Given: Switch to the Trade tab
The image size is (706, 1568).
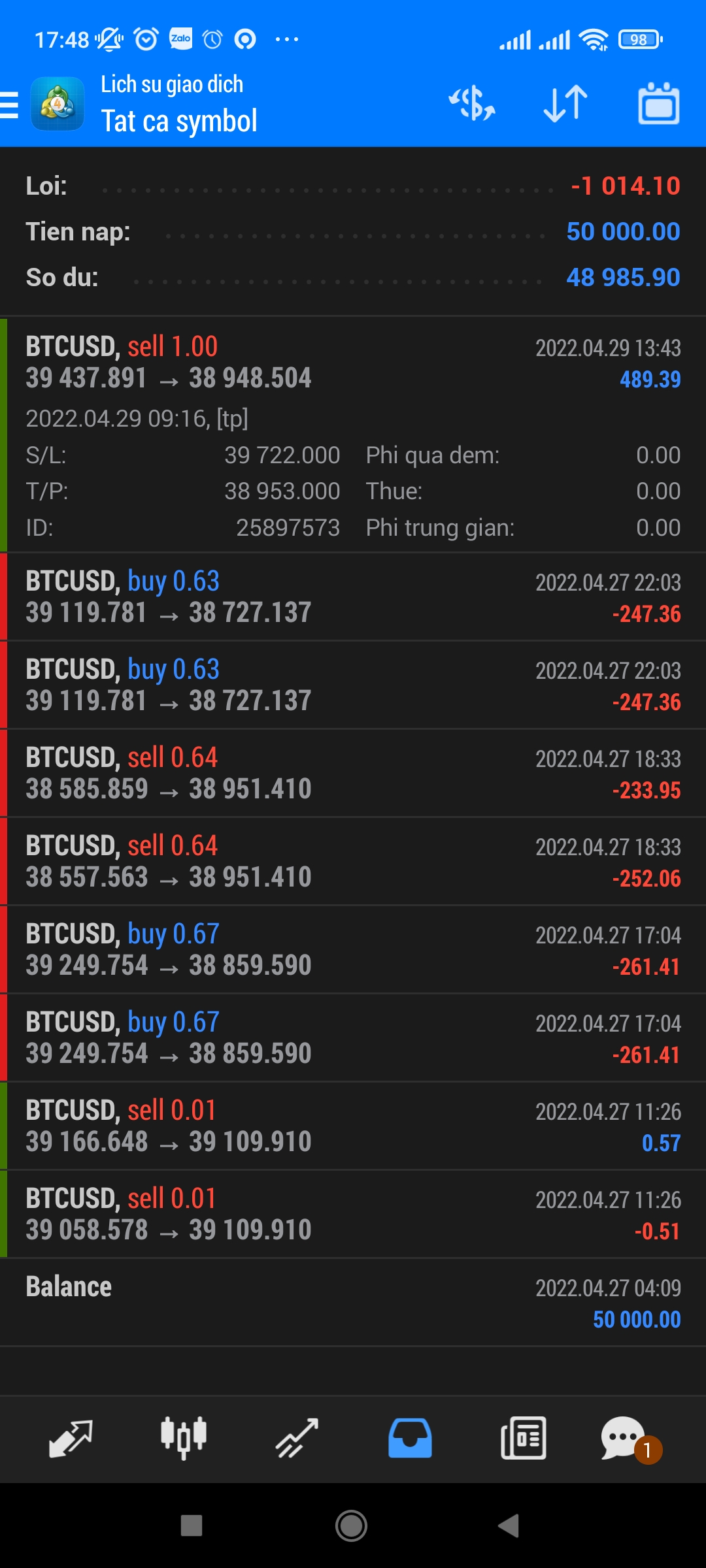Looking at the screenshot, I should [x=297, y=1438].
